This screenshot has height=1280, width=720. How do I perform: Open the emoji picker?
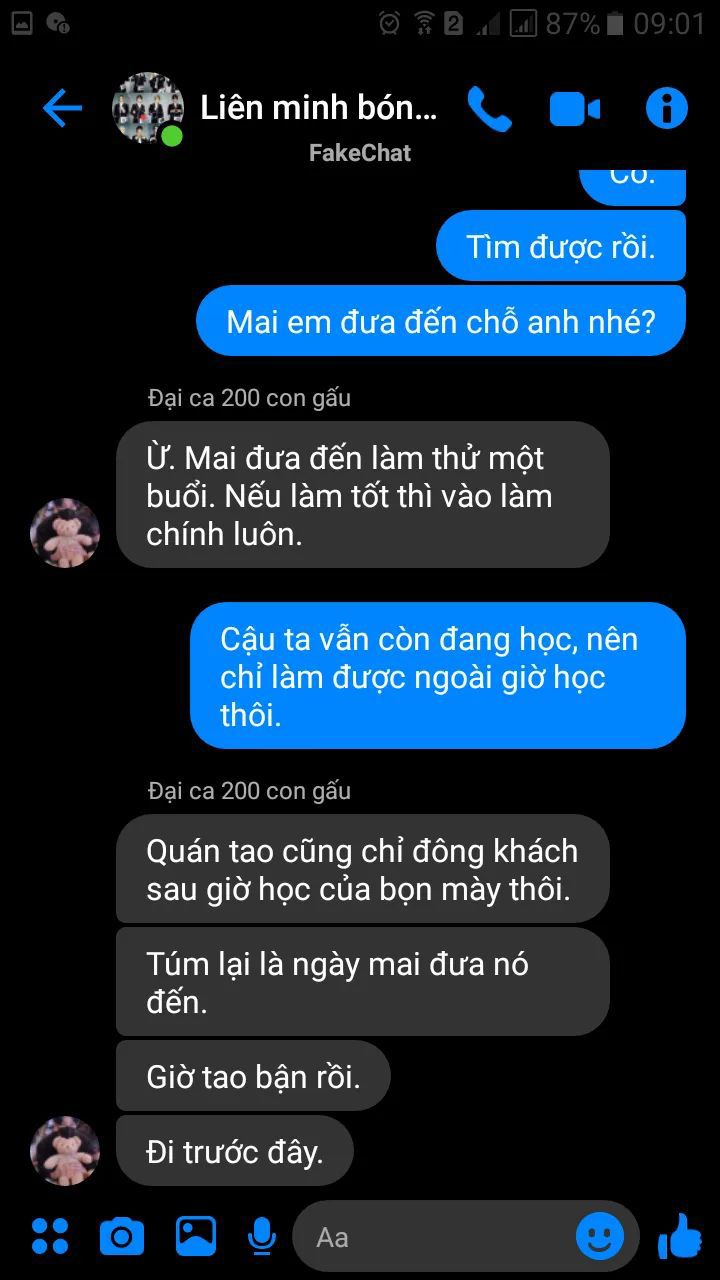600,1237
